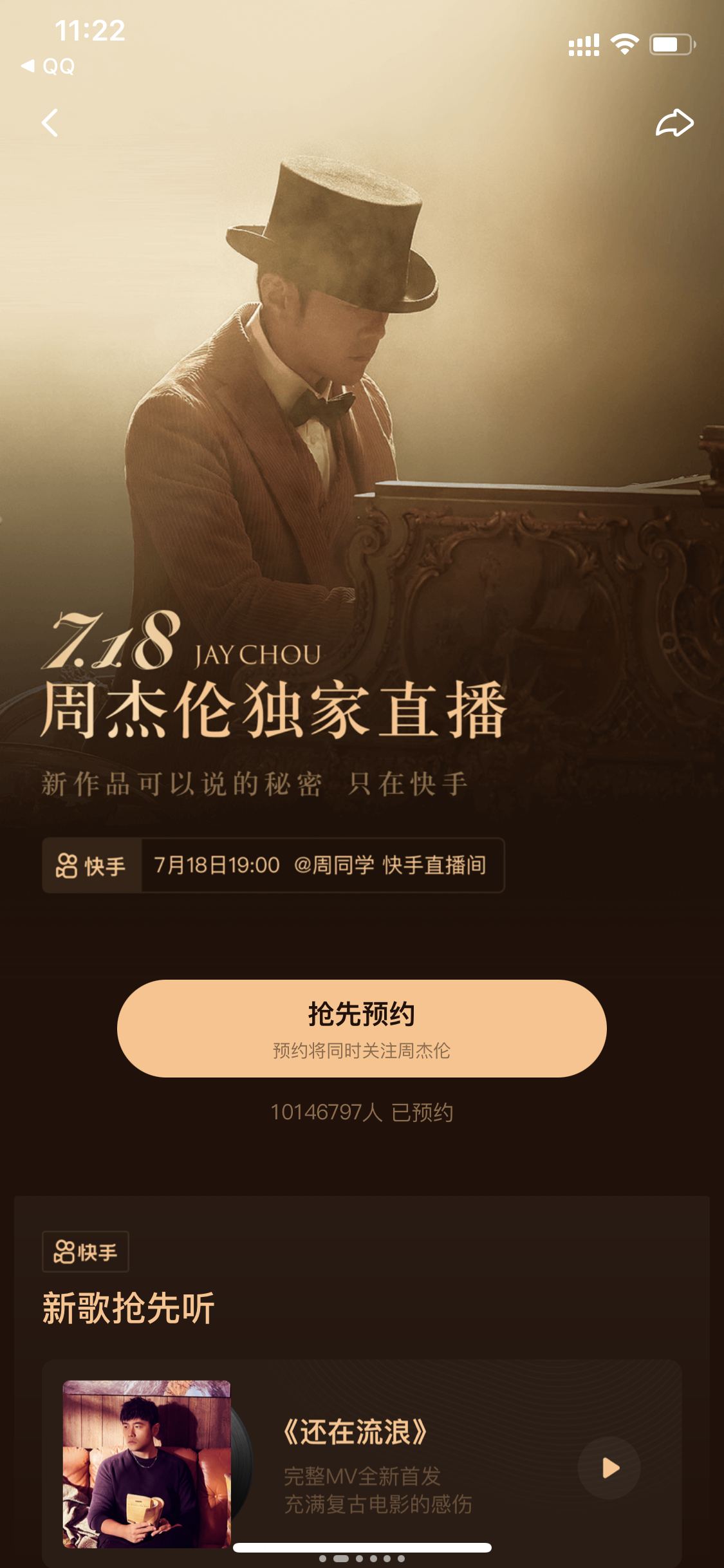Image resolution: width=724 pixels, height=1568 pixels.
Task: Return to QQ via status bar link
Action: [x=48, y=66]
